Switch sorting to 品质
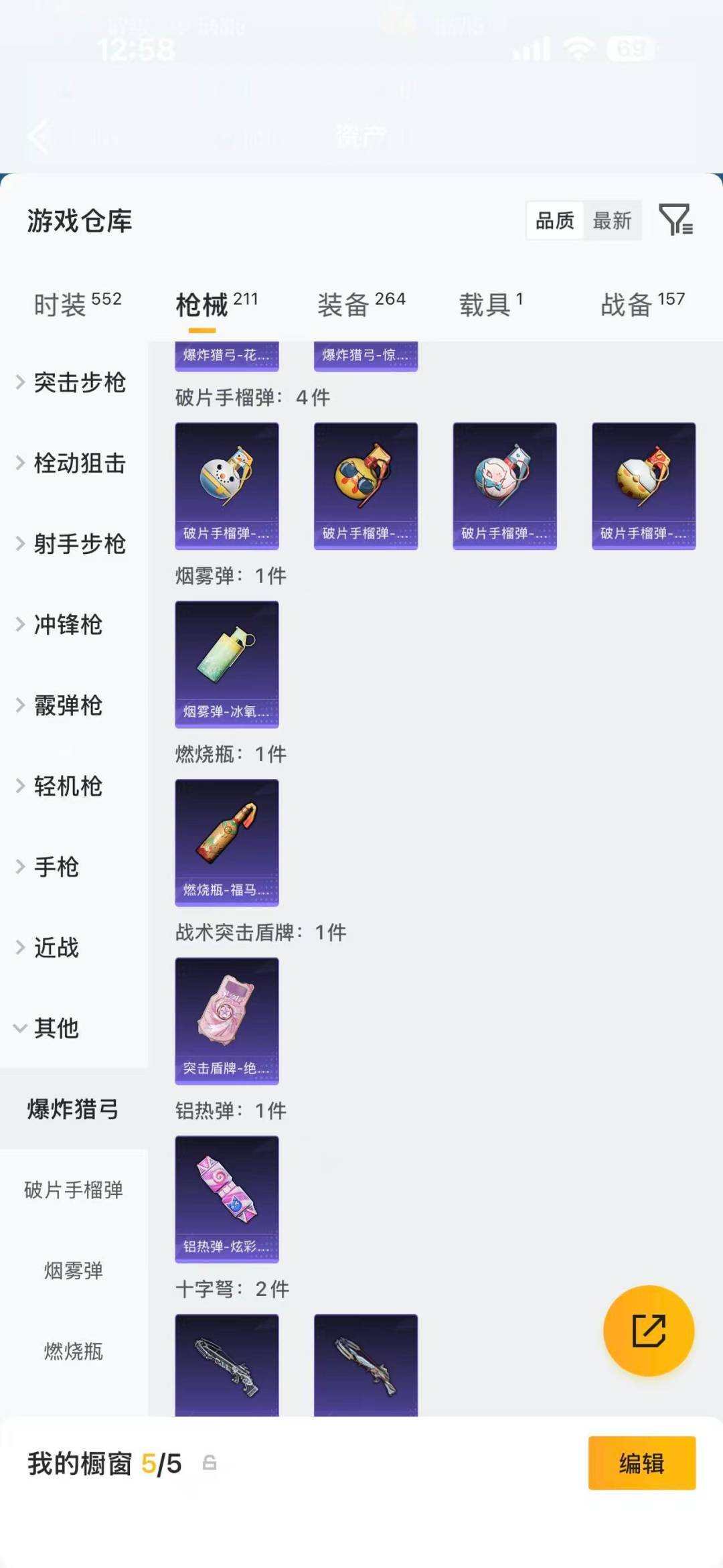 (554, 221)
